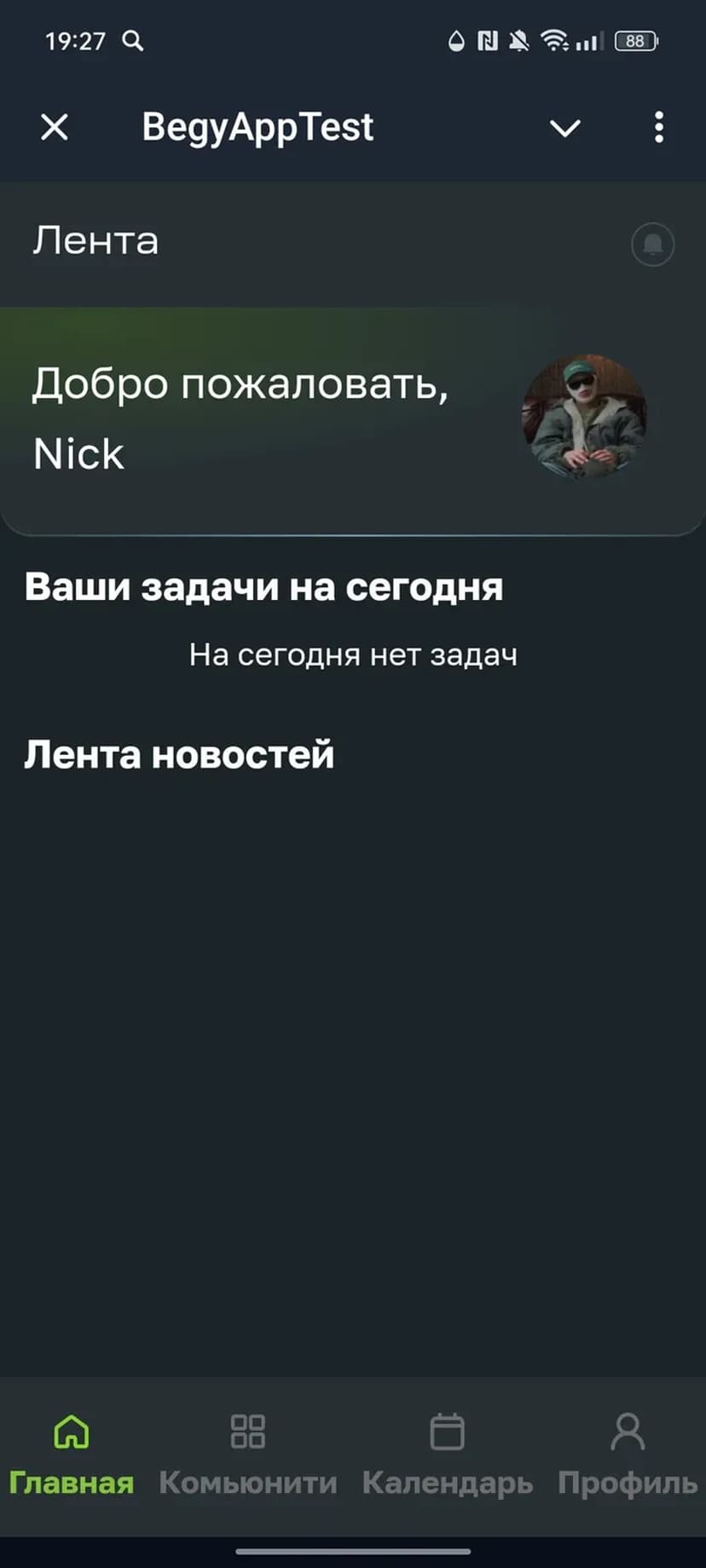This screenshot has height=1568, width=706.
Task: Tap Nick's profile avatar
Action: point(585,416)
